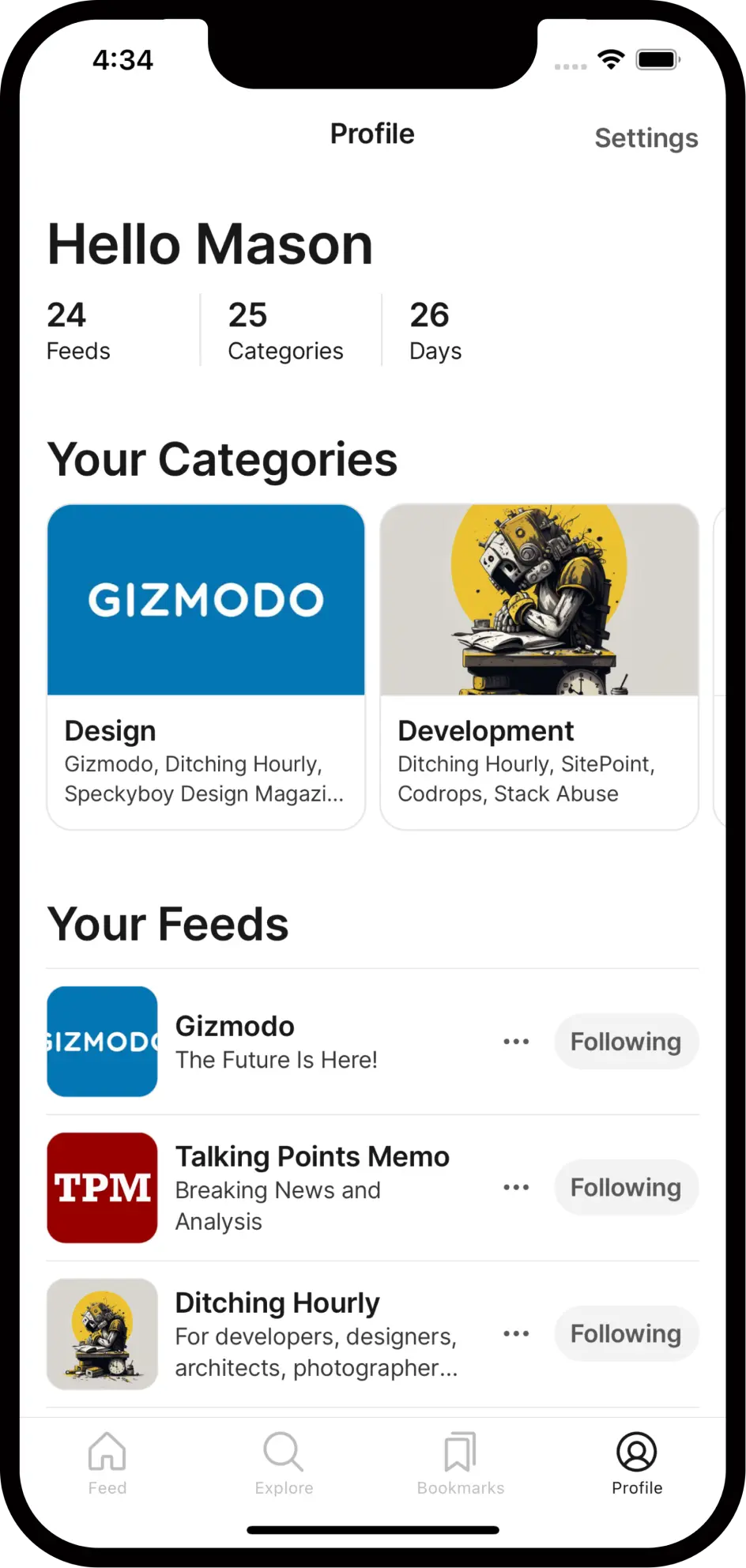Open the Development category card
Image resolution: width=746 pixels, height=1568 pixels.
tap(539, 666)
